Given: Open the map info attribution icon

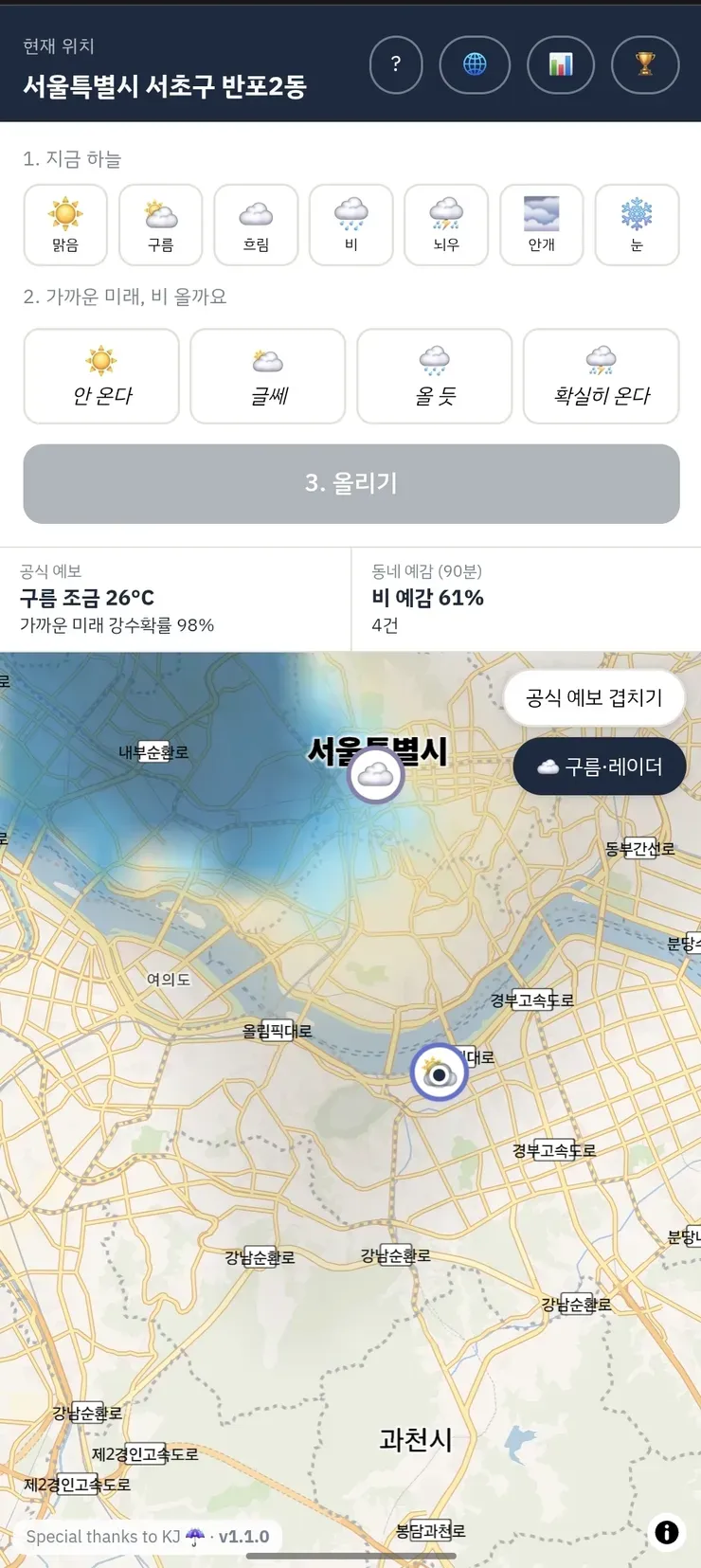Looking at the screenshot, I should click(667, 1532).
